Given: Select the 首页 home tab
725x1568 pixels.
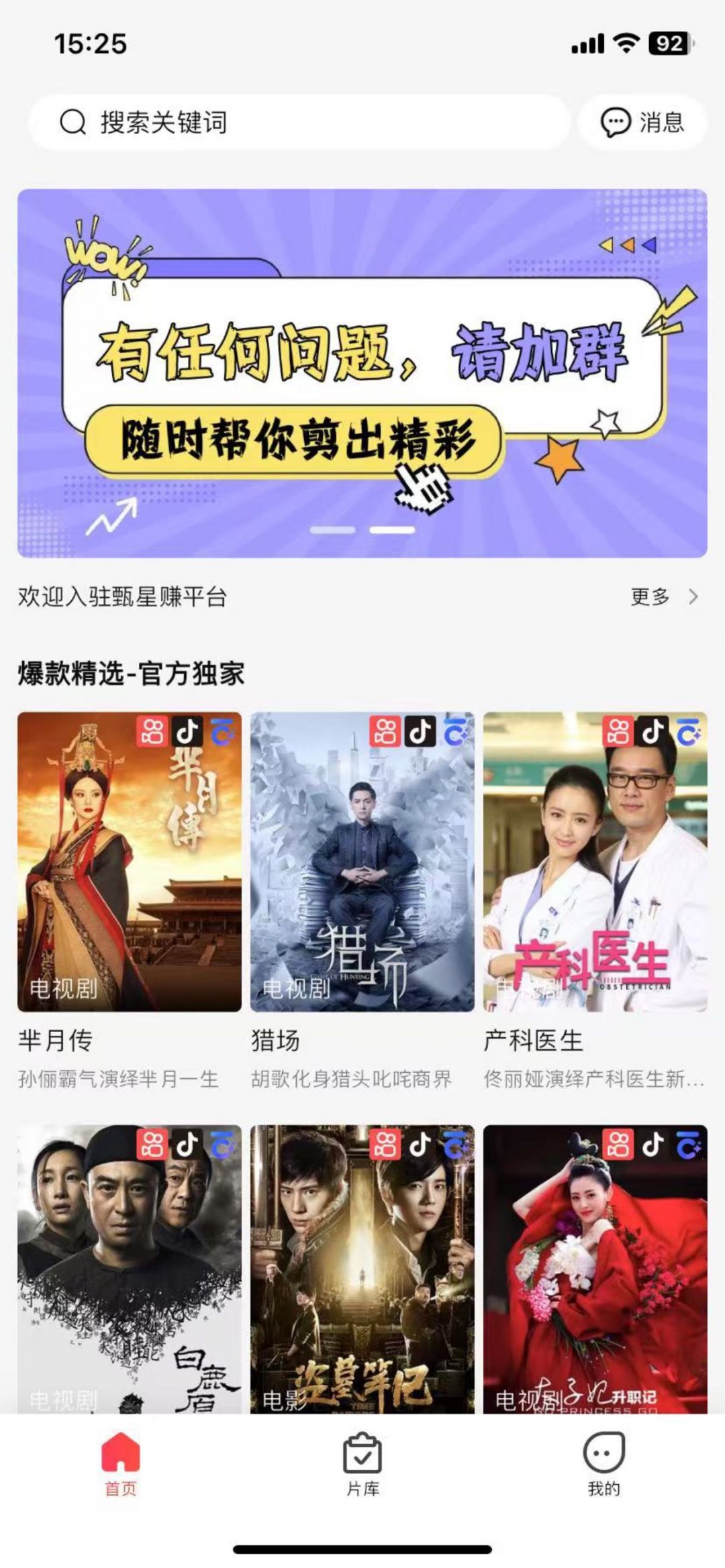Looking at the screenshot, I should pyautogui.click(x=121, y=1465).
